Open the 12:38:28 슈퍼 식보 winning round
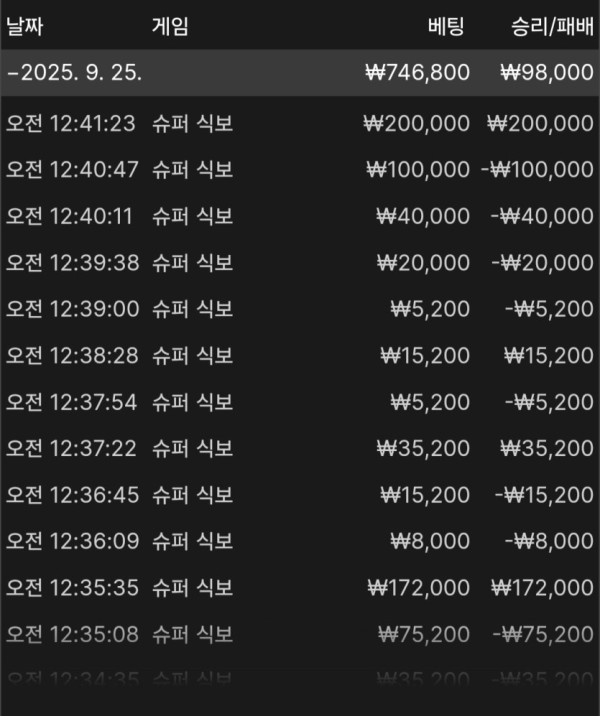This screenshot has height=716, width=600. 300,355
